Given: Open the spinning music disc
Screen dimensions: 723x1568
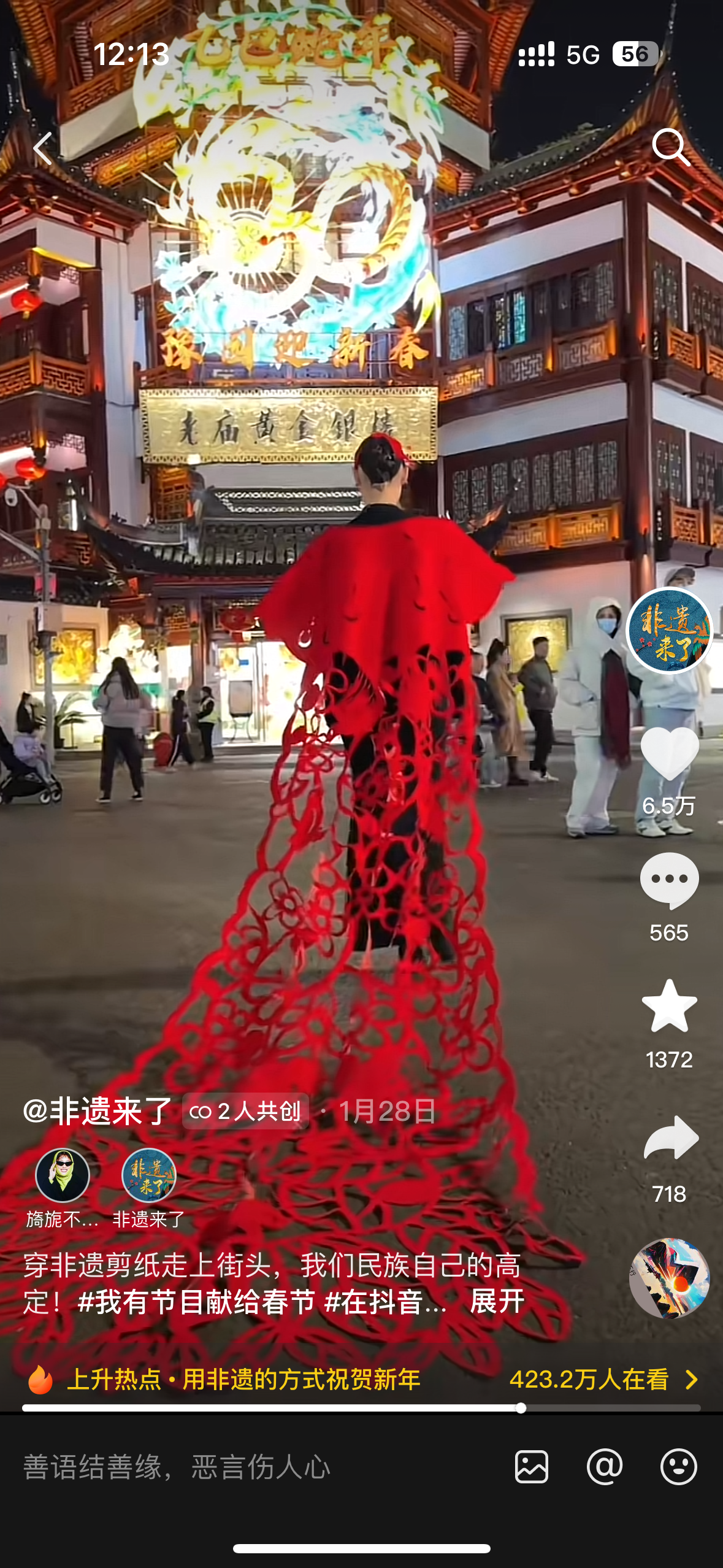Looking at the screenshot, I should click(x=669, y=1278).
